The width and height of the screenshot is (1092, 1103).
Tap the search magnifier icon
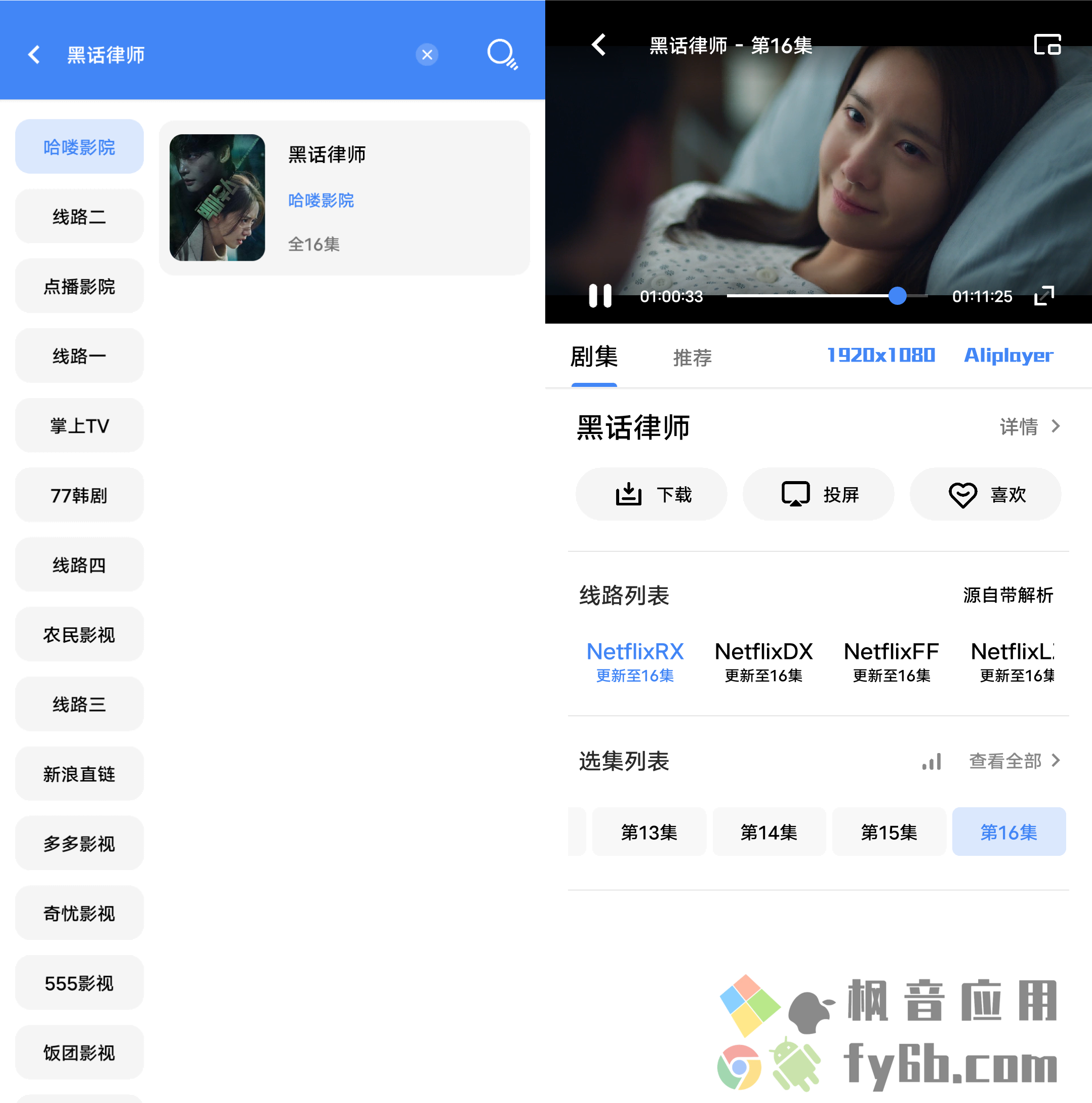pos(501,54)
